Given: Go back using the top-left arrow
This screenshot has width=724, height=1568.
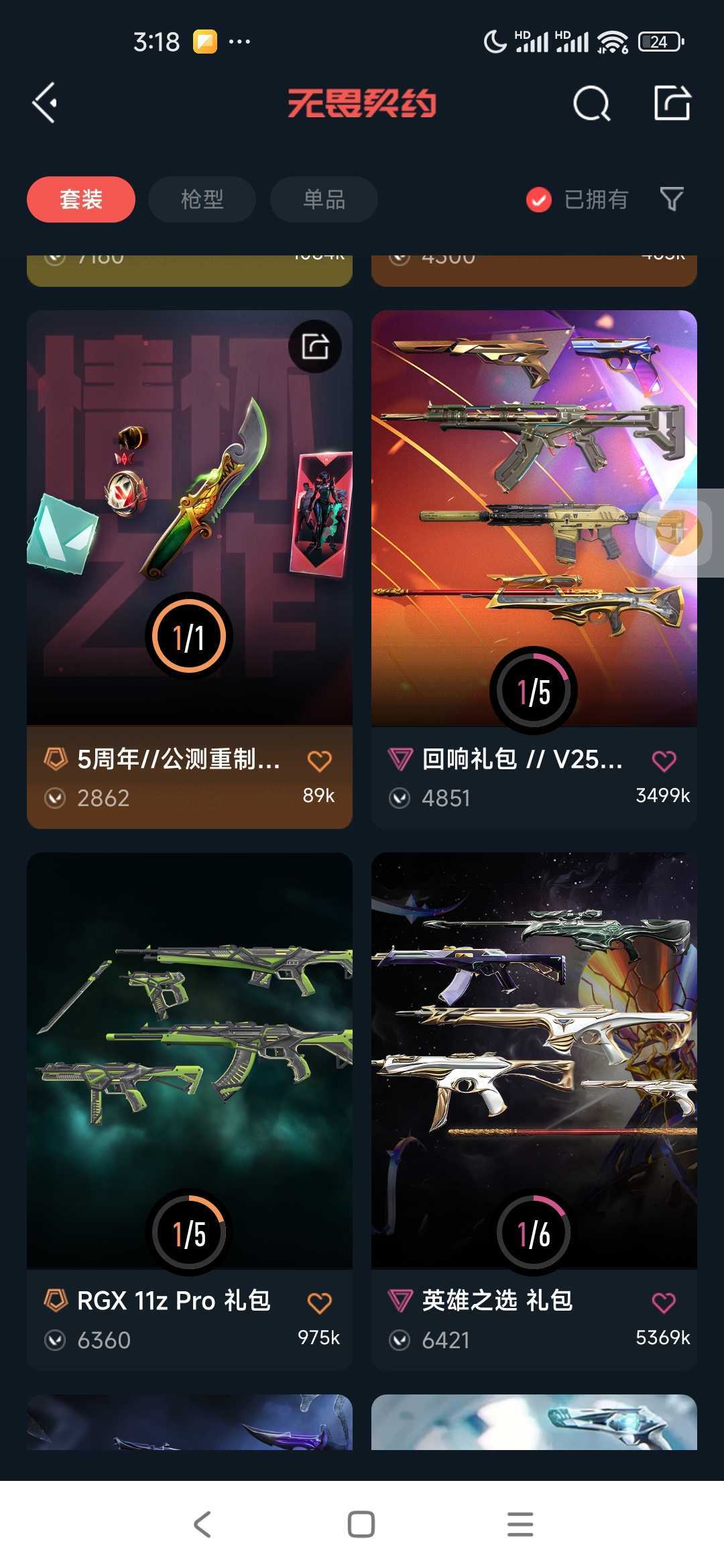Looking at the screenshot, I should pyautogui.click(x=45, y=103).
